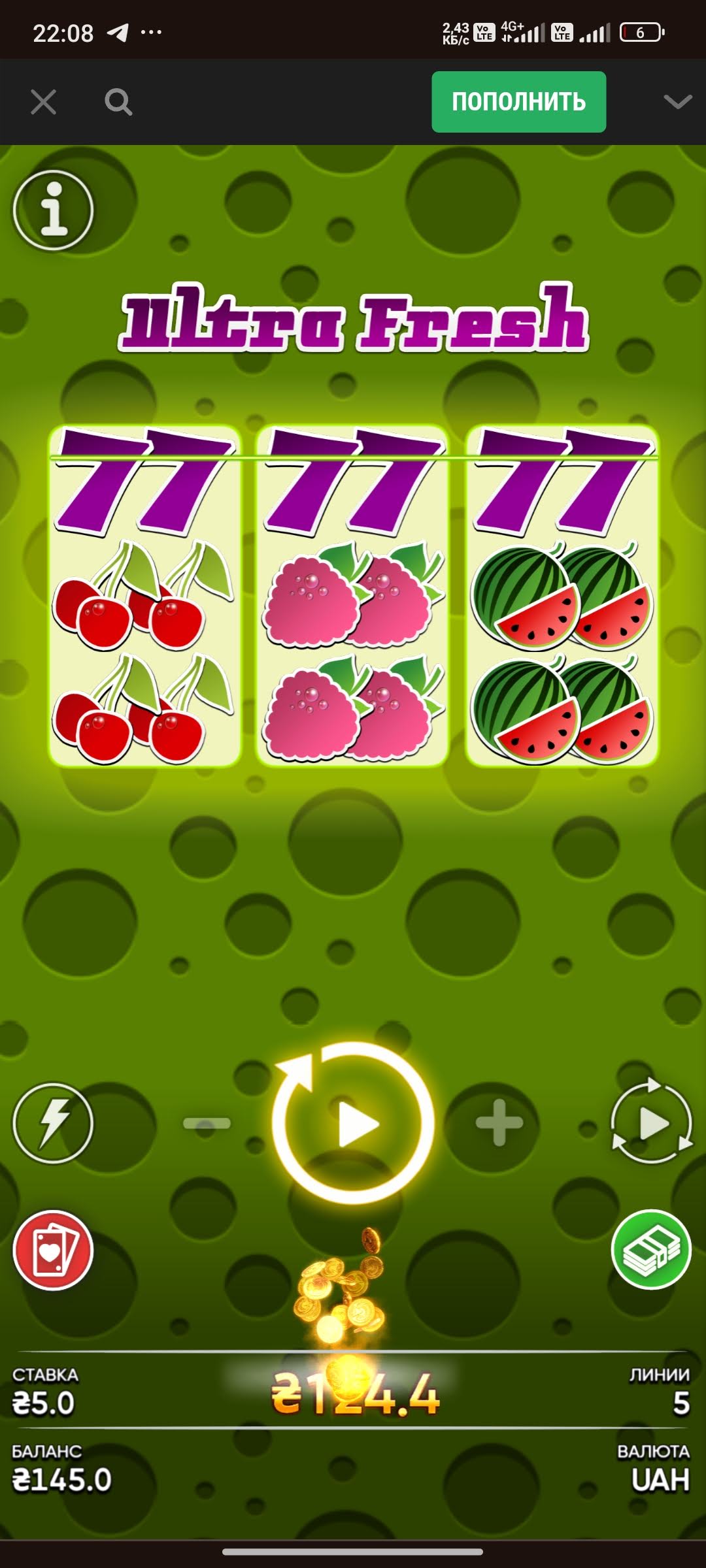Decrease the bet with the minus button
The height and width of the screenshot is (1568, 706).
tap(207, 1123)
